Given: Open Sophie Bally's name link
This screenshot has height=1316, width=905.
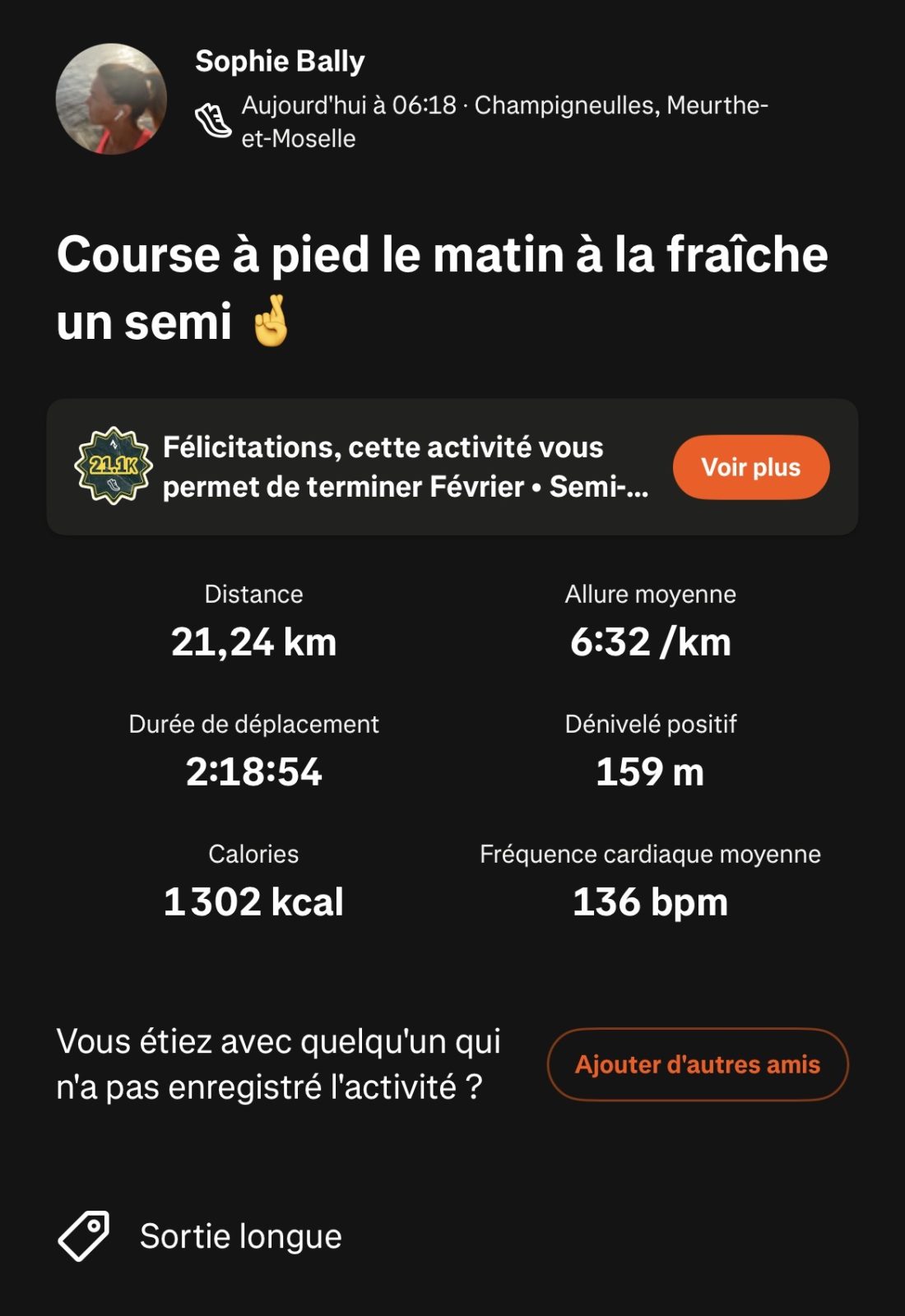Looking at the screenshot, I should coord(280,62).
